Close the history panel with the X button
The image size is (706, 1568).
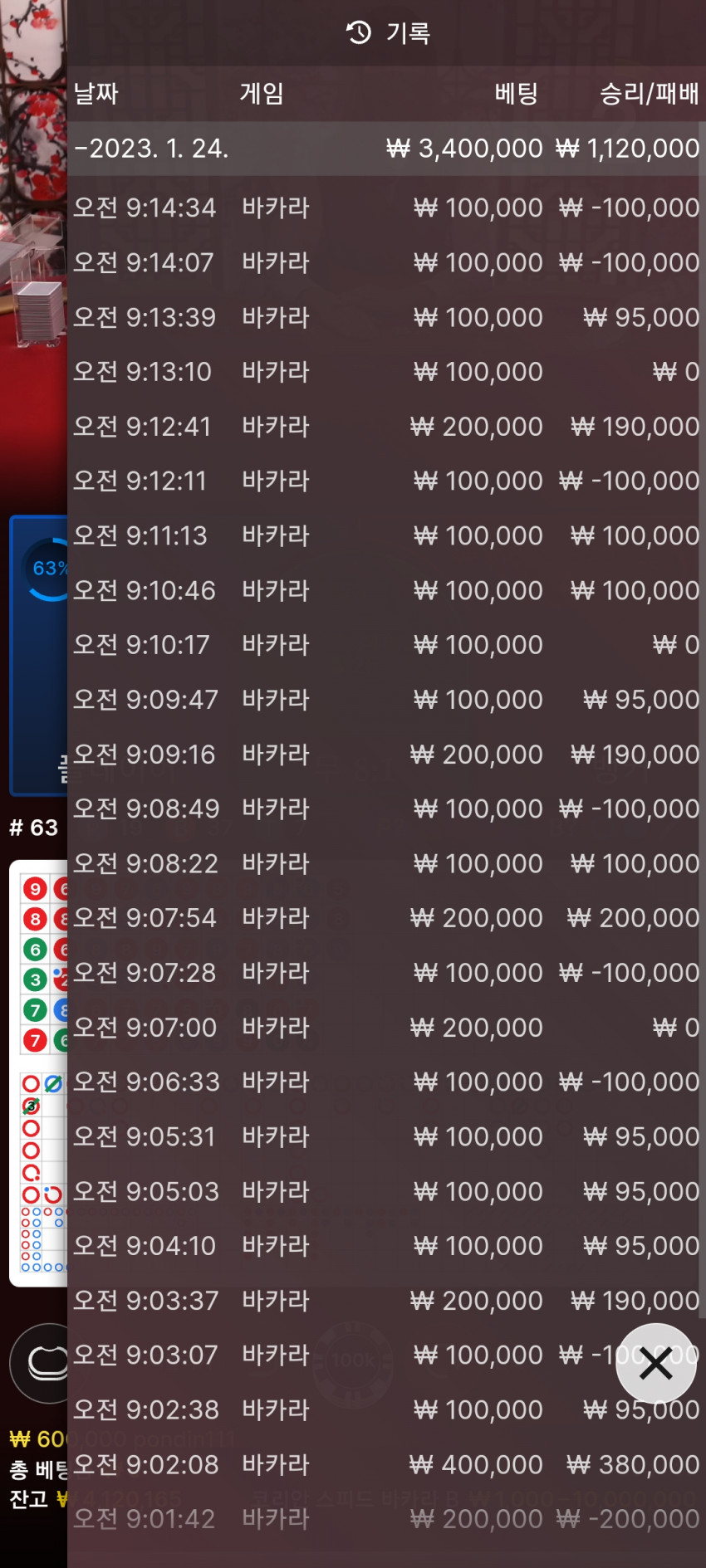point(655,1363)
